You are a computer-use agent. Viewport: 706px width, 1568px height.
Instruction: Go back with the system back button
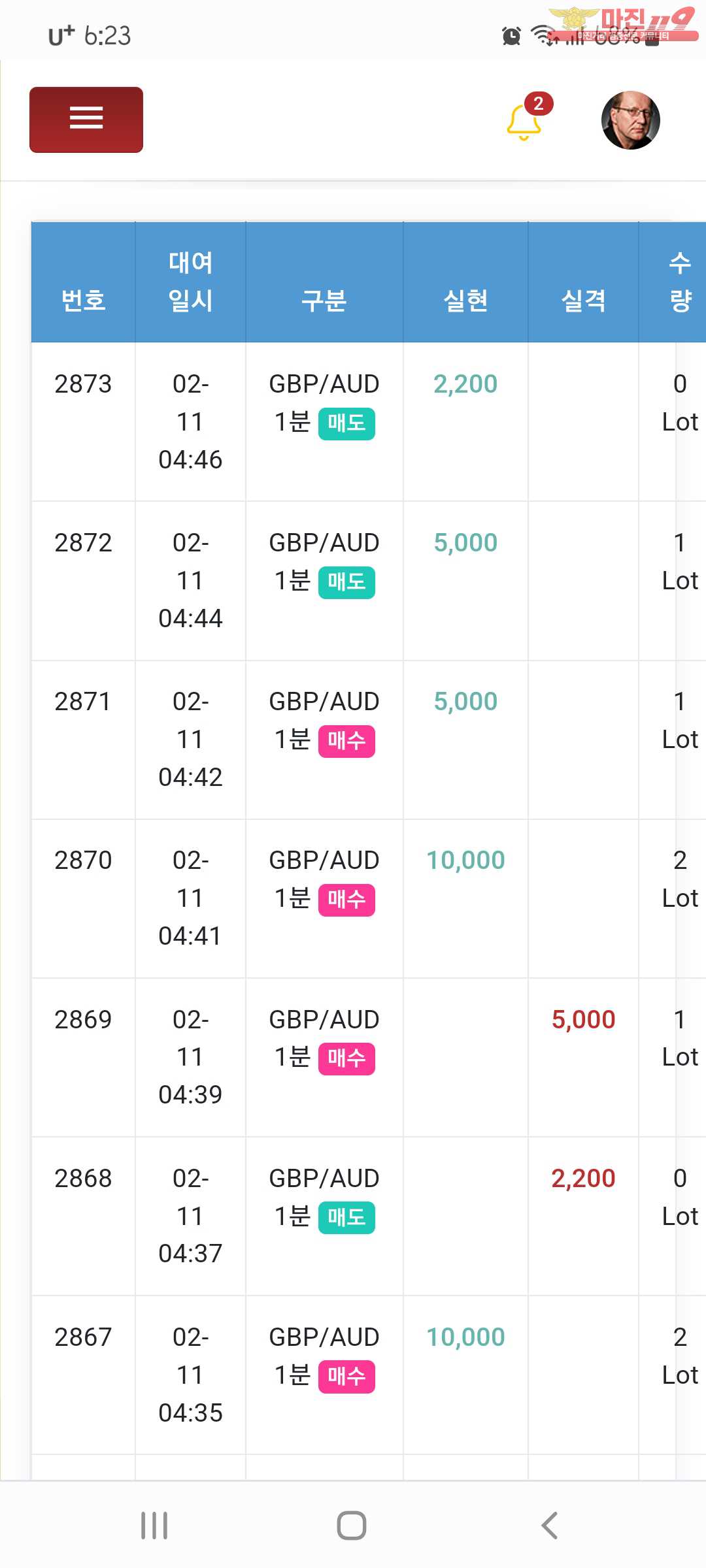coord(550,1526)
